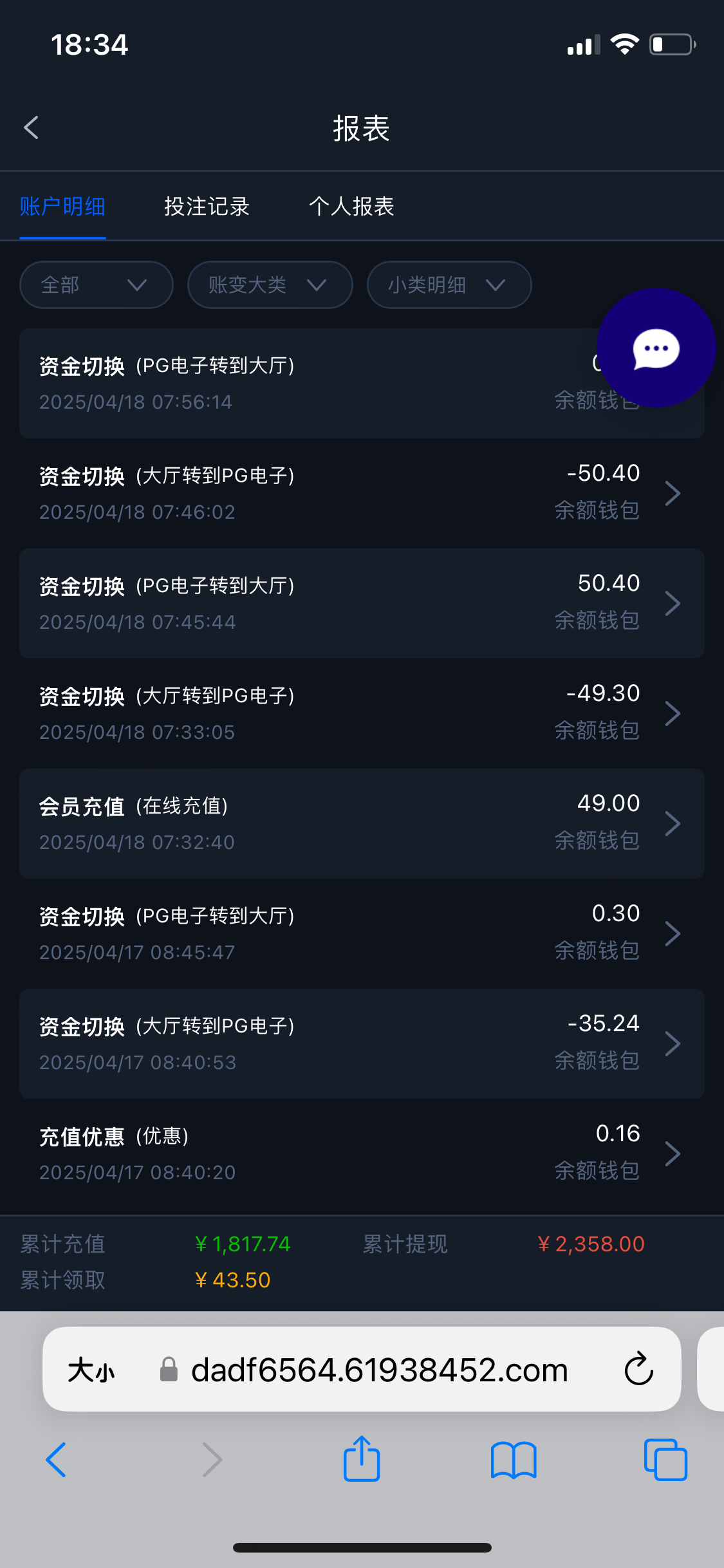The width and height of the screenshot is (724, 1568).
Task: Expand the 小类明细 dropdown
Action: tap(449, 285)
